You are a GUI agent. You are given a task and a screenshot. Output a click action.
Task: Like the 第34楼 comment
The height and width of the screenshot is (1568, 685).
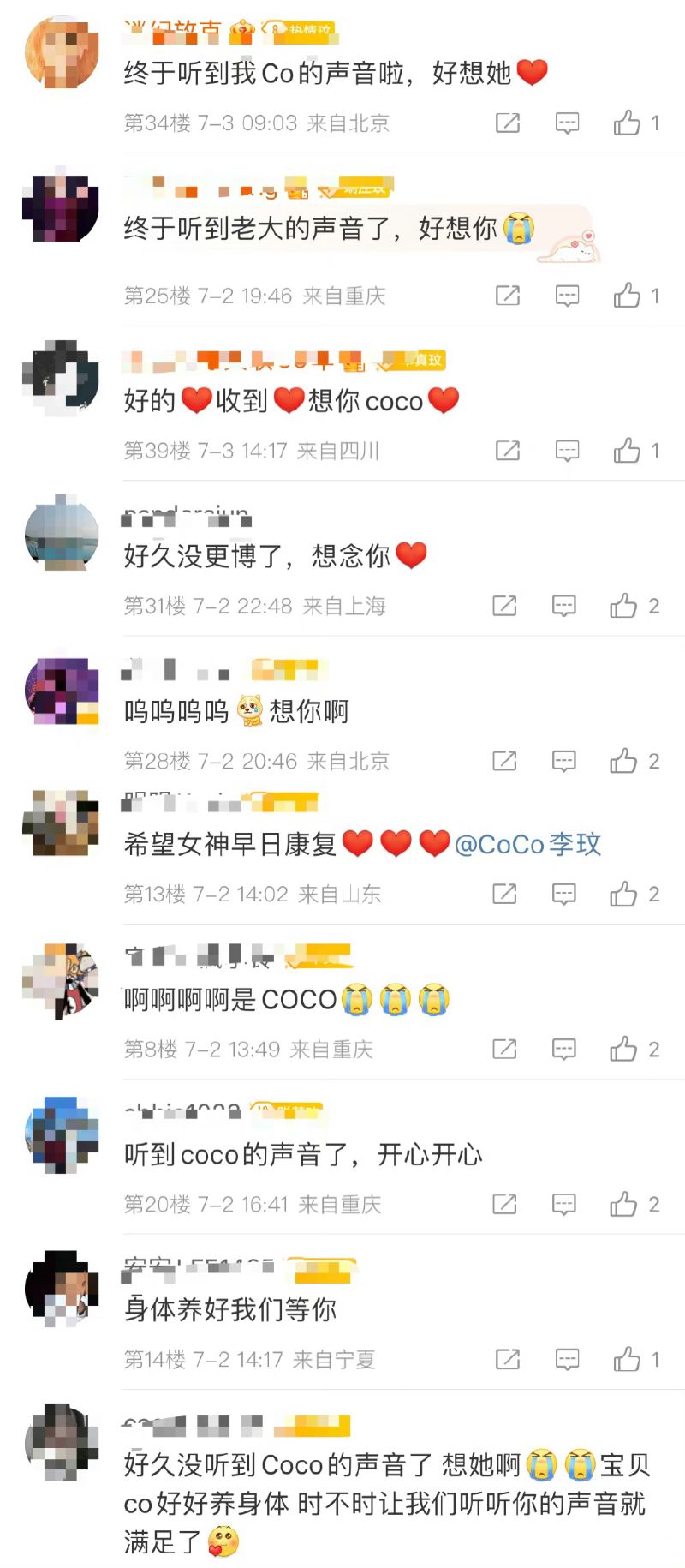coord(627,123)
